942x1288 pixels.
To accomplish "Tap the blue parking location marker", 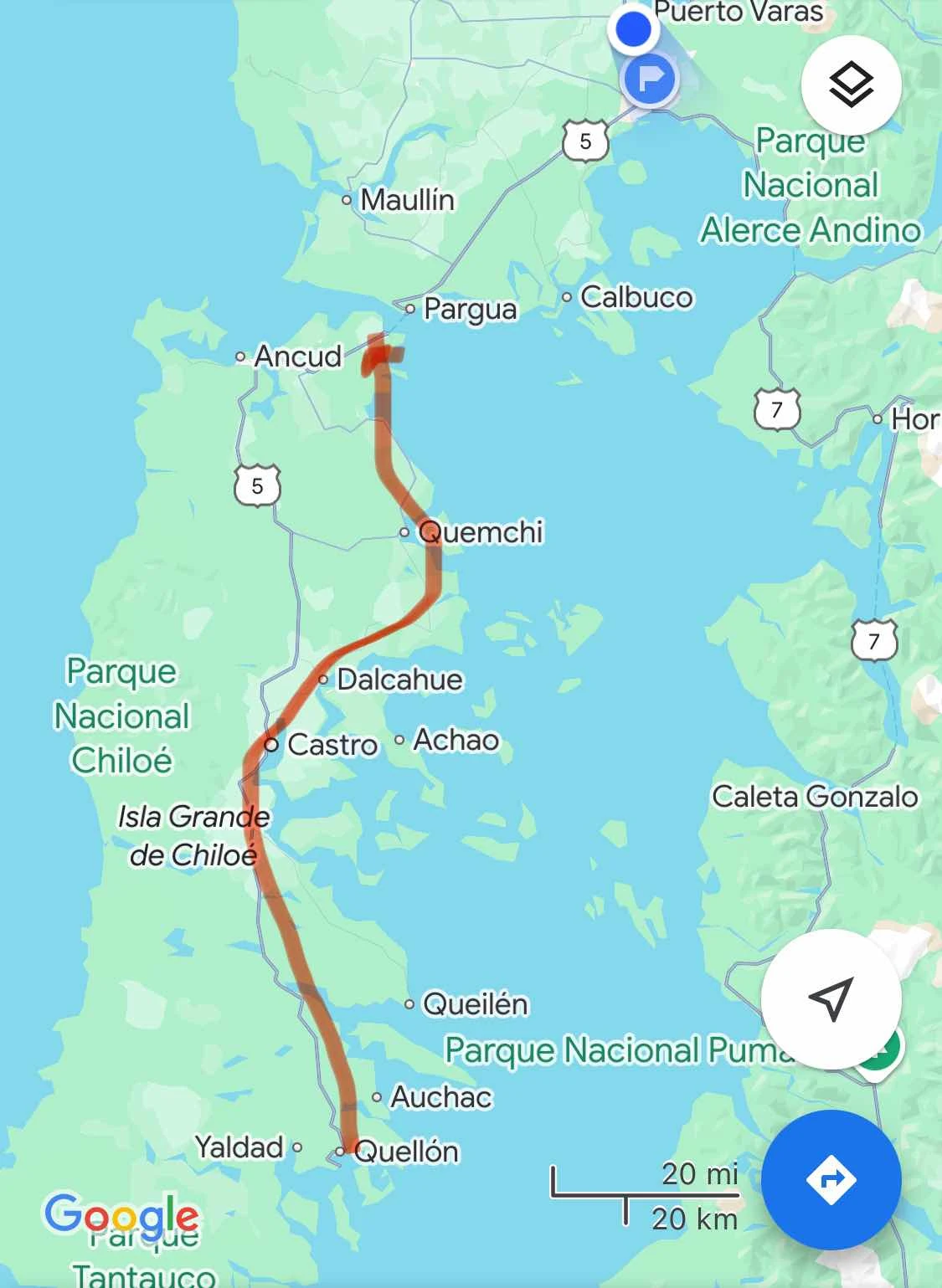I will (x=650, y=80).
